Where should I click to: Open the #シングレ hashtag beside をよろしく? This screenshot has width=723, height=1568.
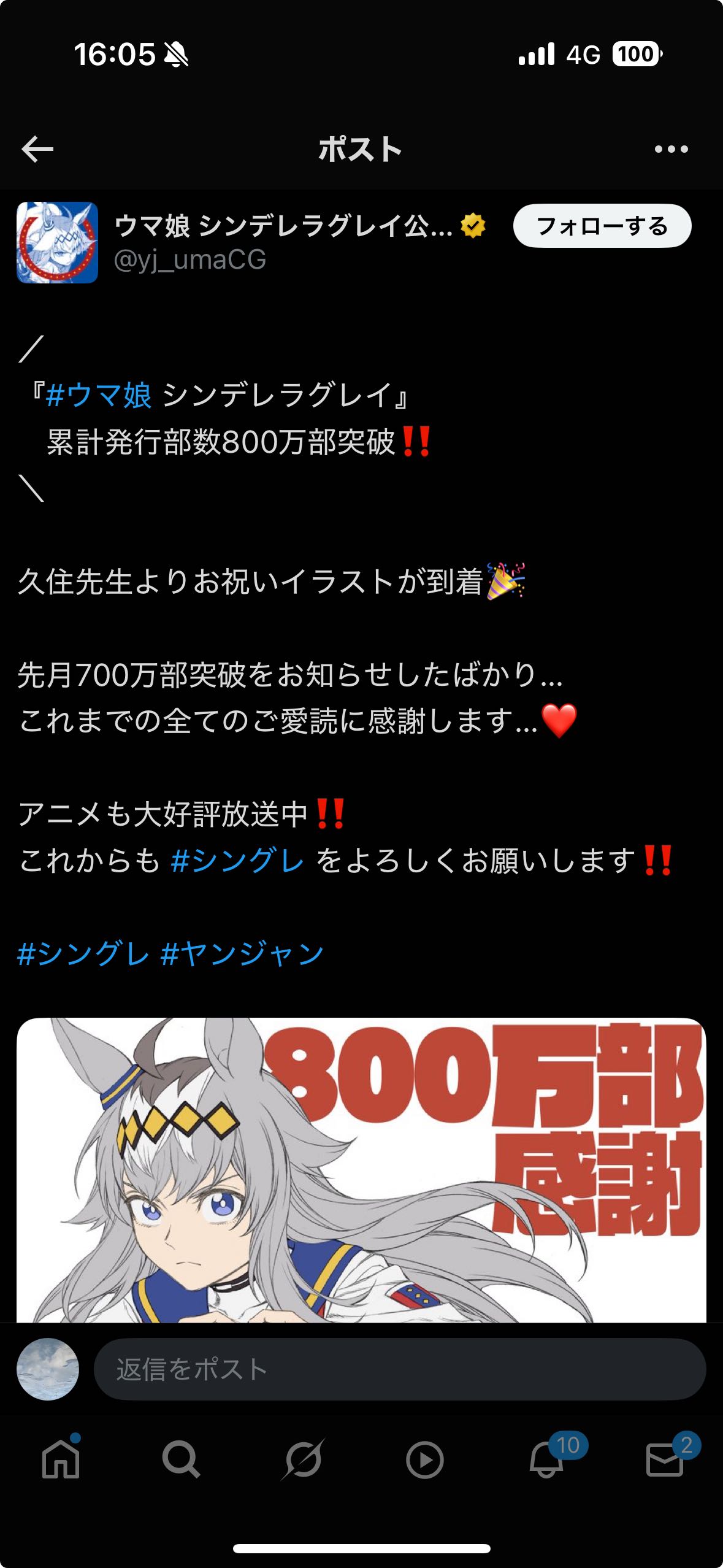click(238, 861)
